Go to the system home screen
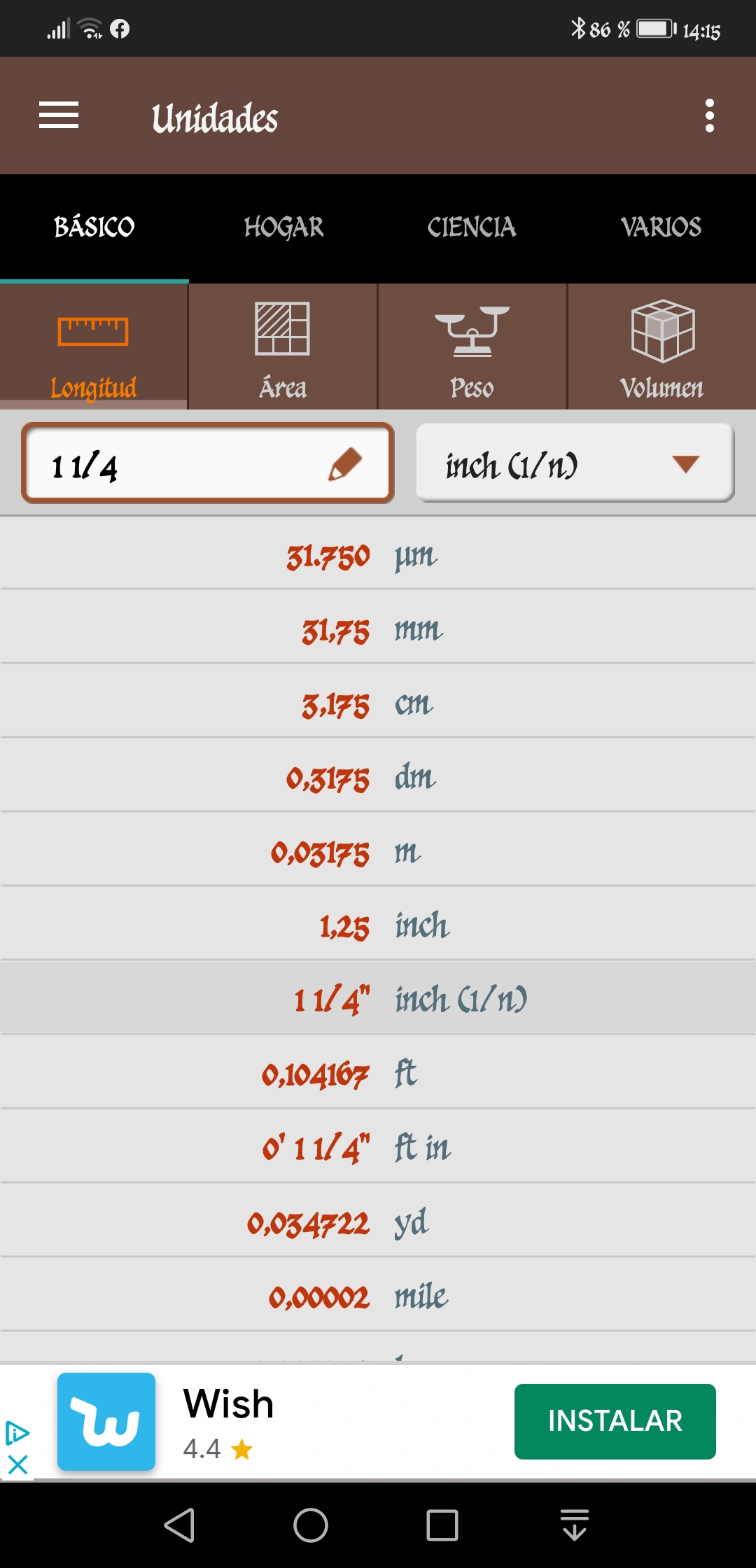The height and width of the screenshot is (1568, 756). click(311, 1525)
